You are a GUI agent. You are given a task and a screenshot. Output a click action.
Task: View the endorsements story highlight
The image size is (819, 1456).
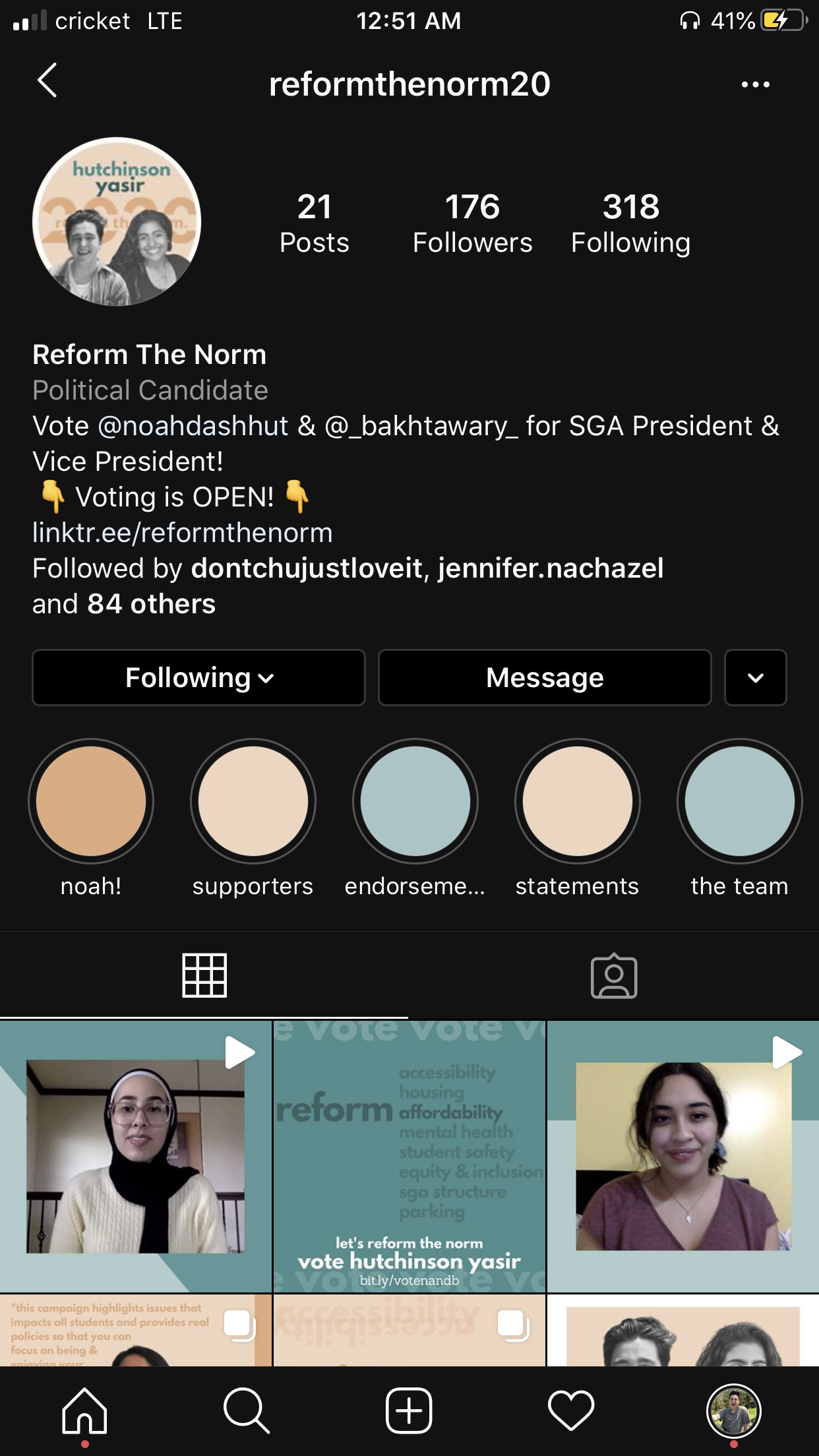[415, 802]
